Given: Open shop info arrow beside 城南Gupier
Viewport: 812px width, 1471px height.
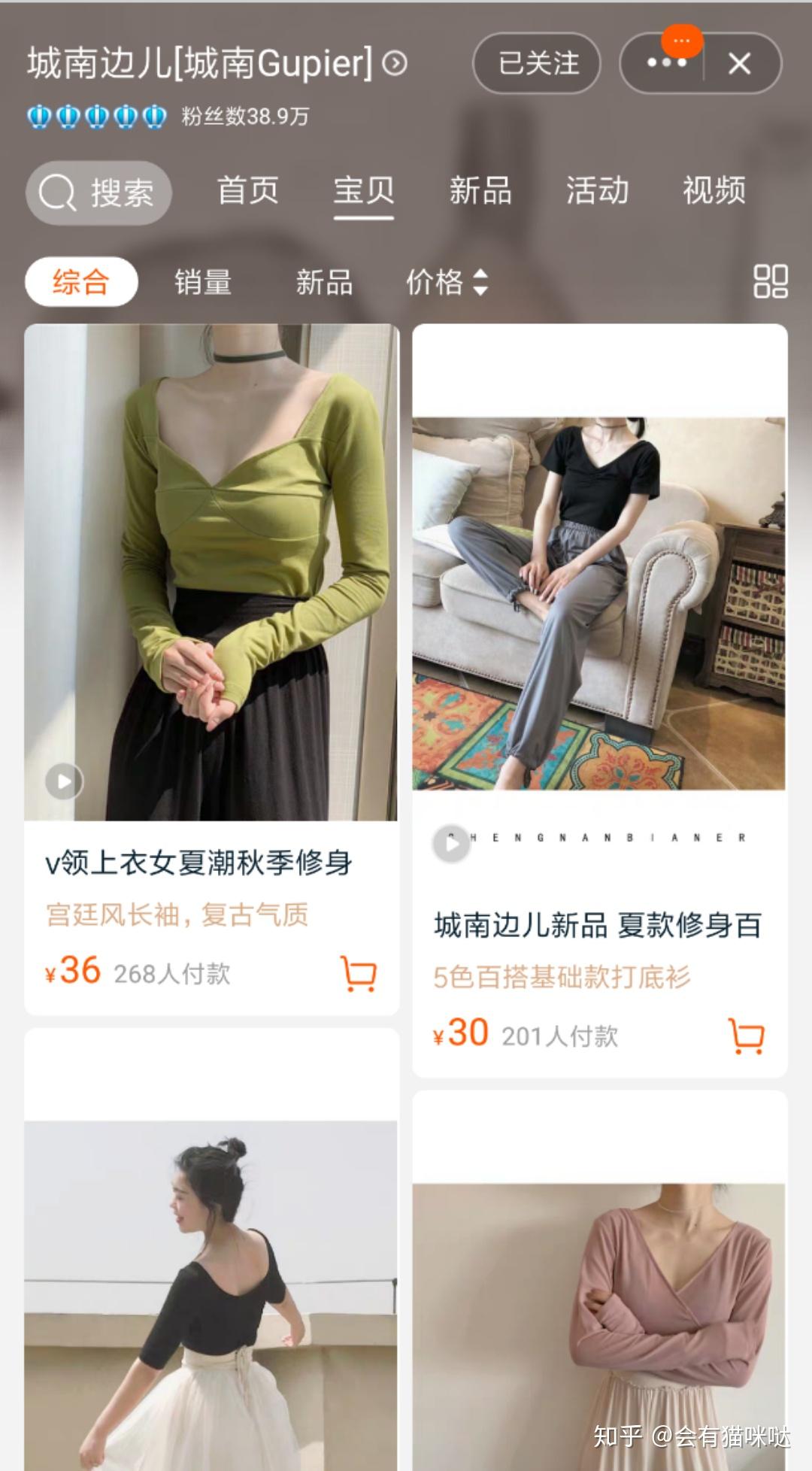Looking at the screenshot, I should pyautogui.click(x=395, y=63).
